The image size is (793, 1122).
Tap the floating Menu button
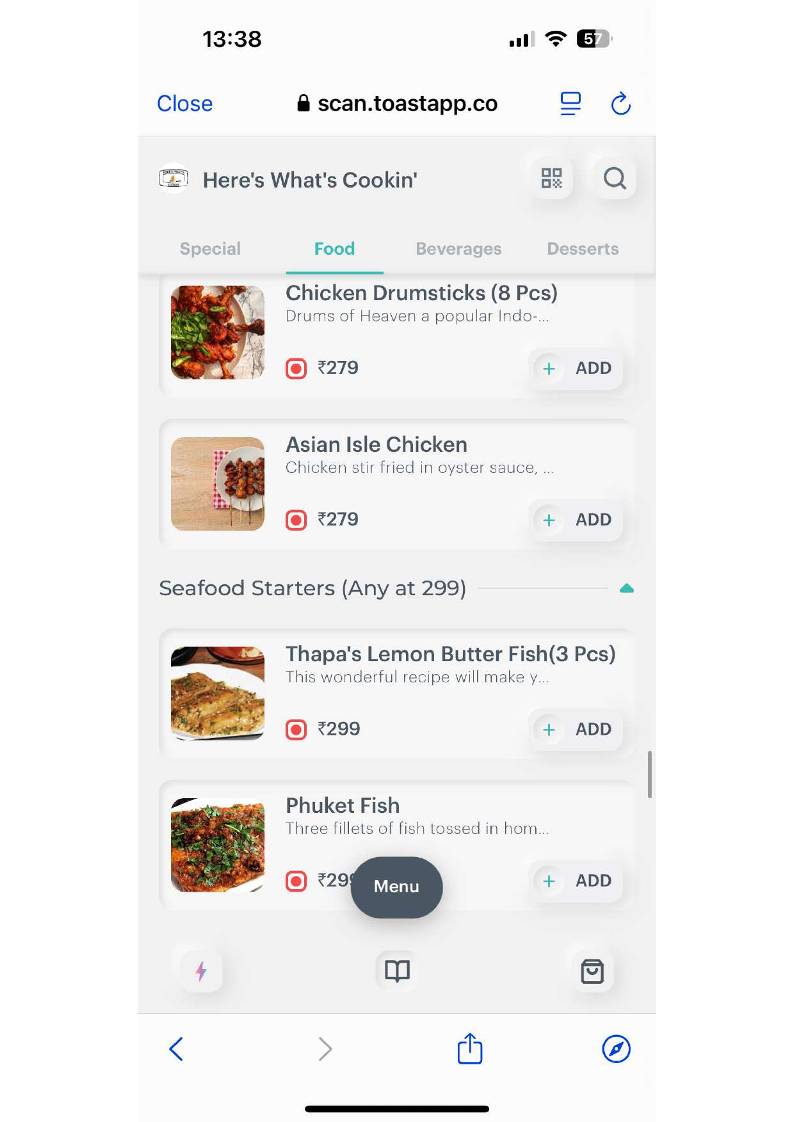396,887
